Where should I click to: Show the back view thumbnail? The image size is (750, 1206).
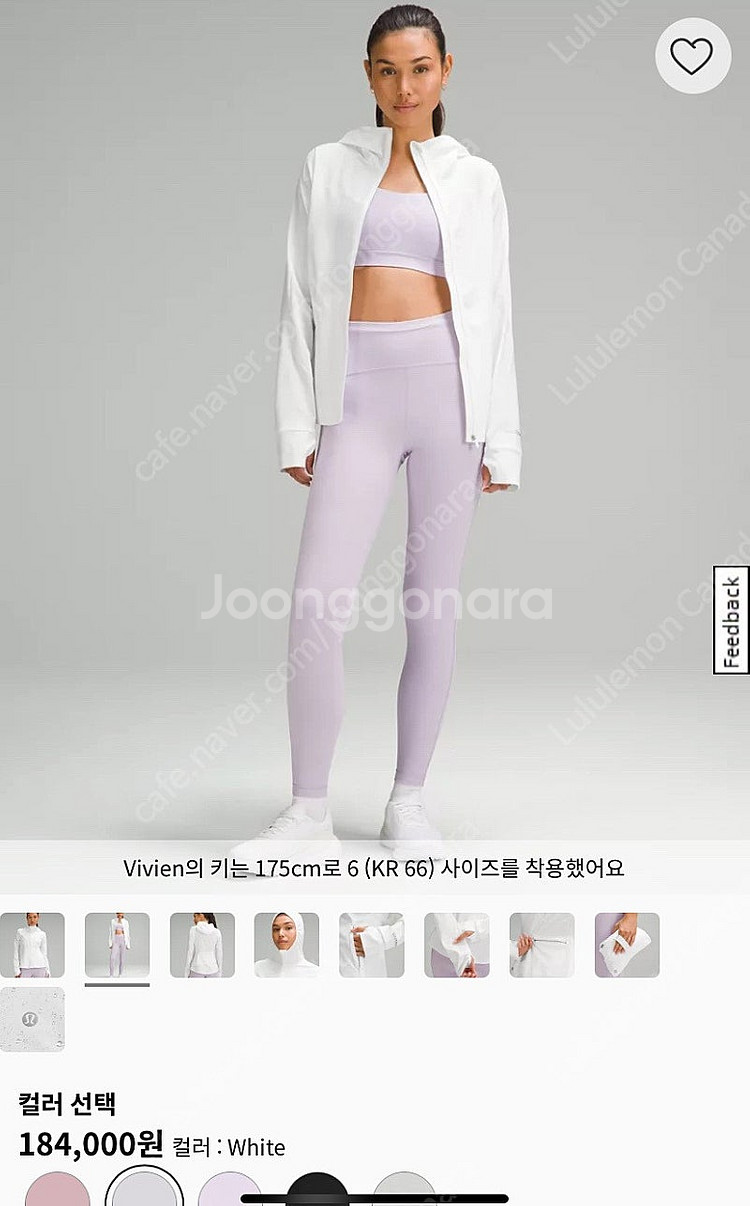point(202,945)
